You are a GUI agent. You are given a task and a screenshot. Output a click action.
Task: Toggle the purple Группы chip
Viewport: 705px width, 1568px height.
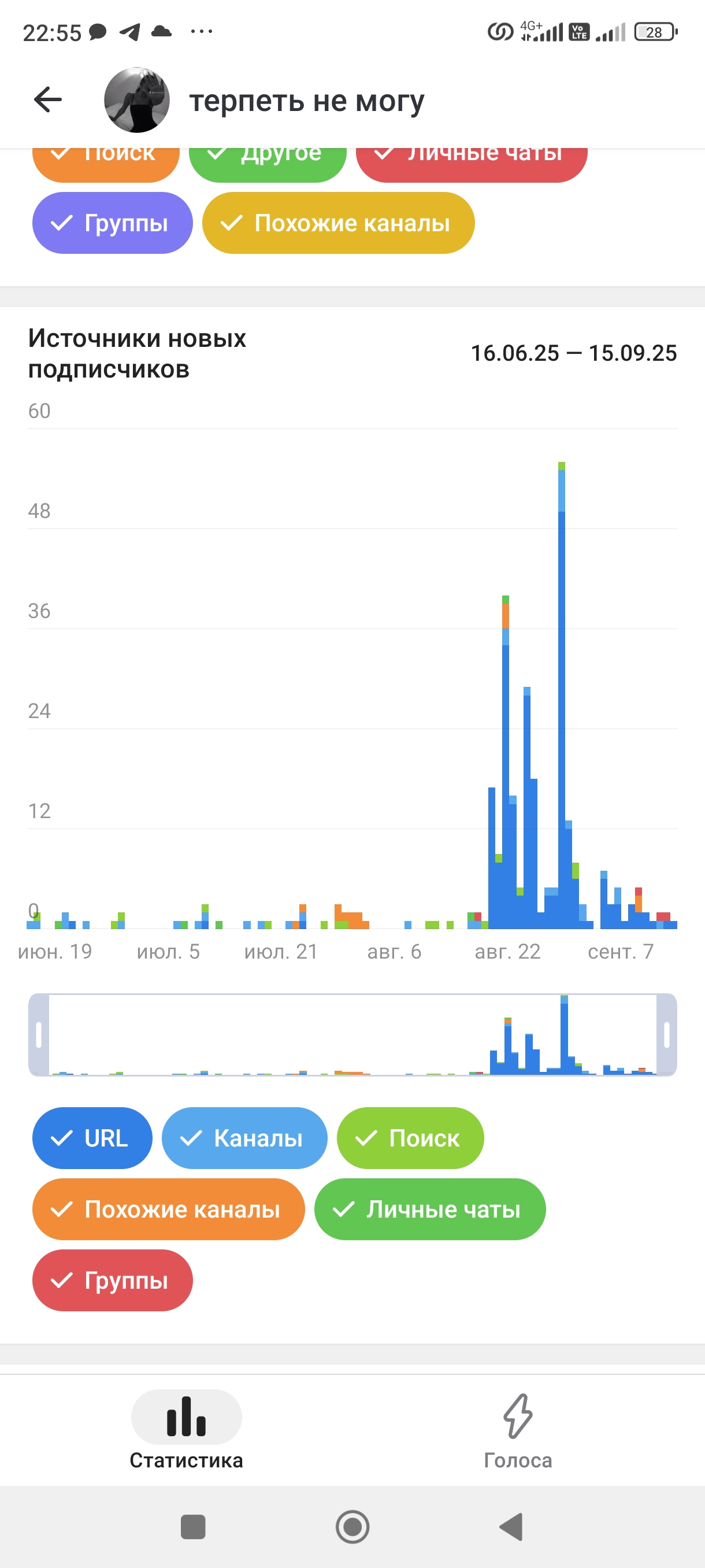(113, 223)
